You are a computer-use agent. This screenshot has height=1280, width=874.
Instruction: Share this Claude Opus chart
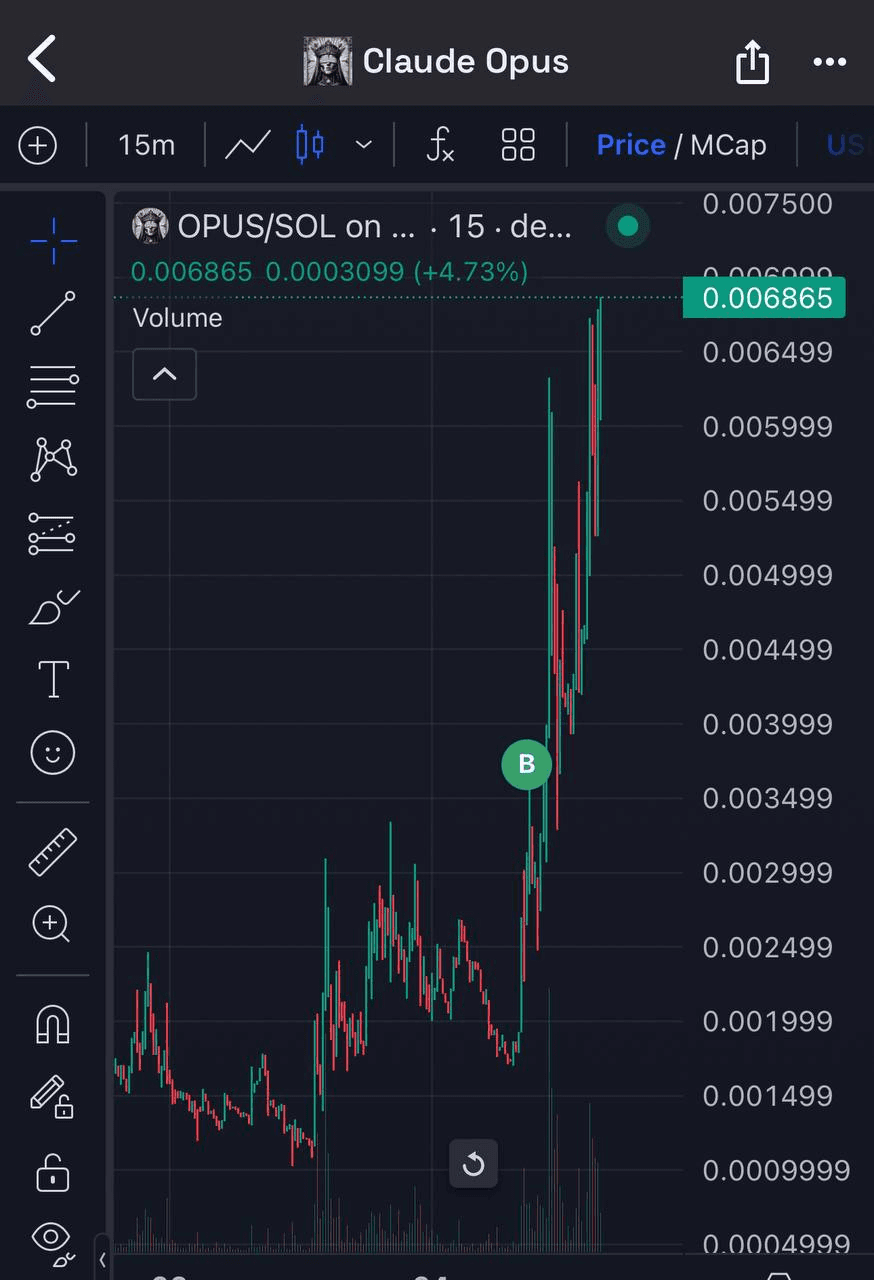tap(752, 62)
